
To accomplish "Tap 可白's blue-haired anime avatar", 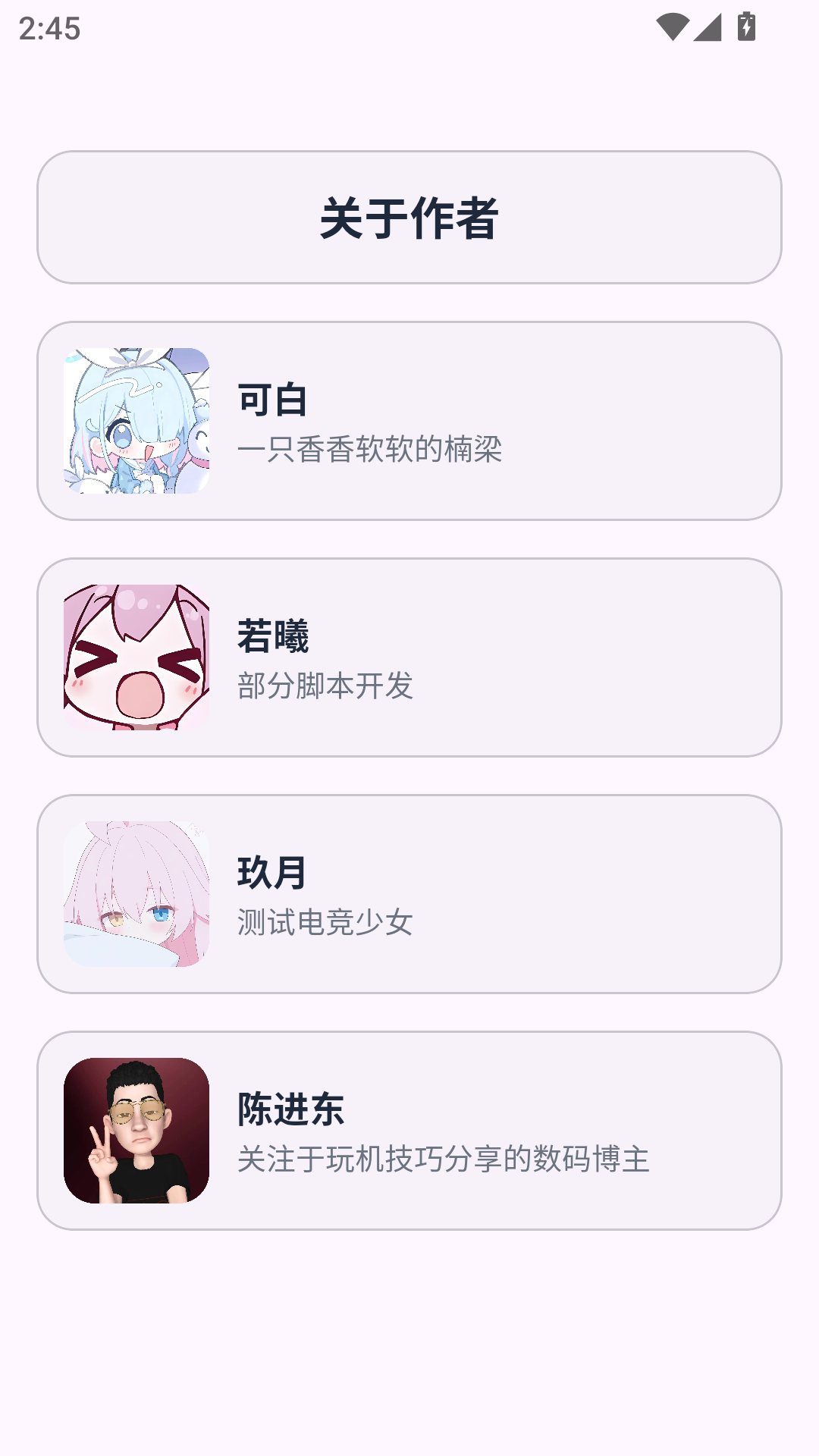I will pyautogui.click(x=136, y=422).
